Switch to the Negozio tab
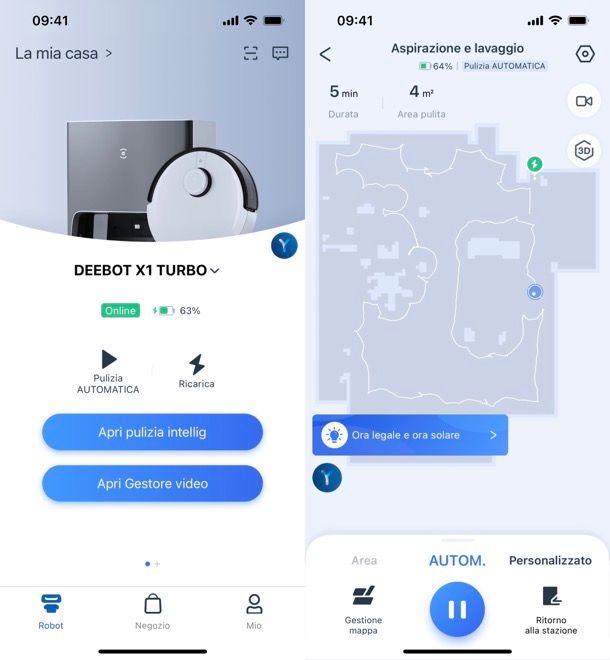This screenshot has height=660, width=610. pos(152,610)
